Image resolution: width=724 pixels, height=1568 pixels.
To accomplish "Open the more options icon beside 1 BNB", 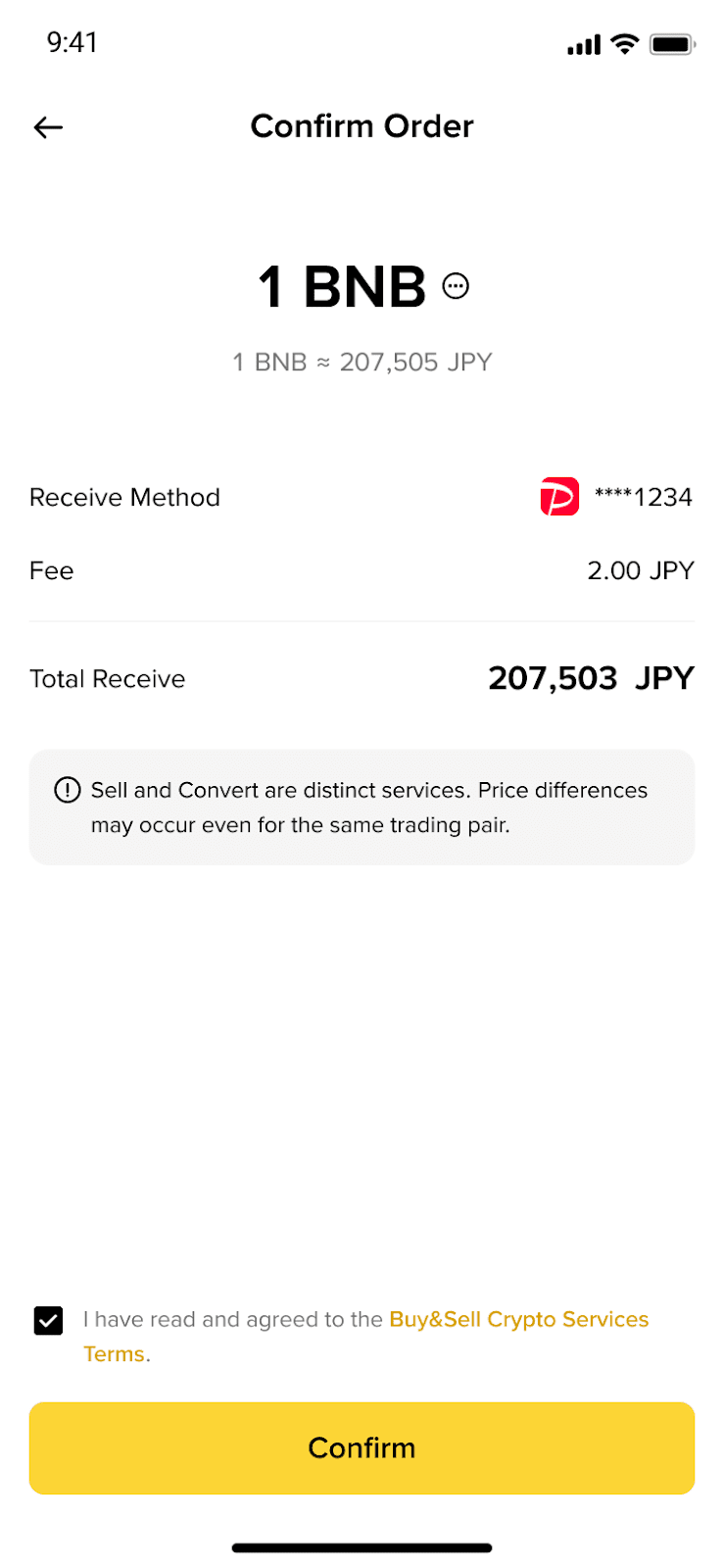I will (x=456, y=286).
